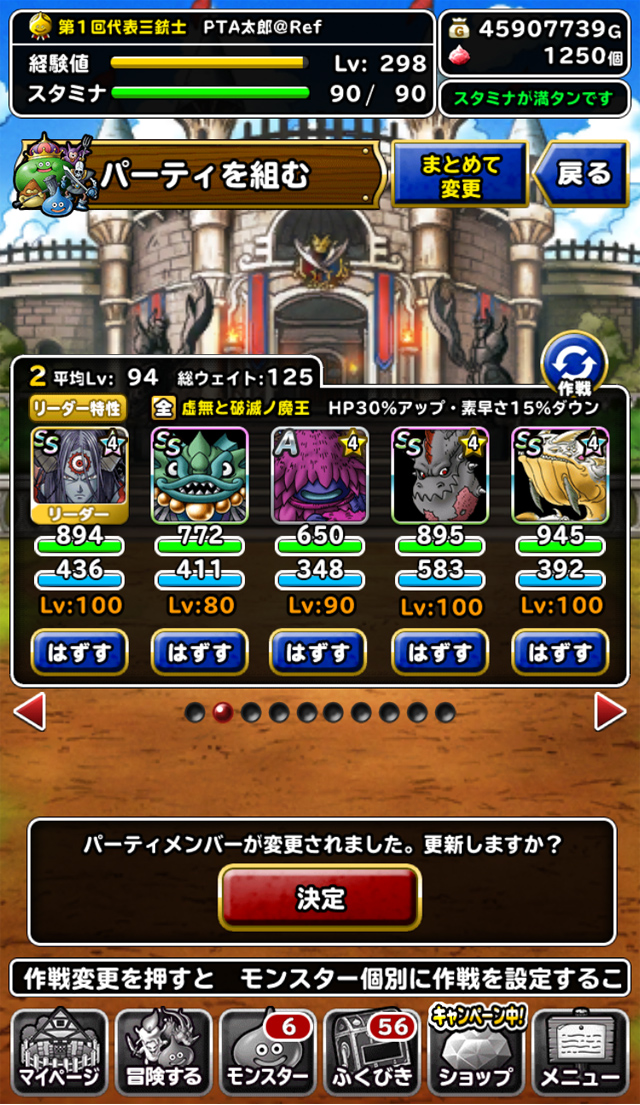640x1105 pixels.
Task: Open the 作戦 strategy button
Action: (574, 366)
